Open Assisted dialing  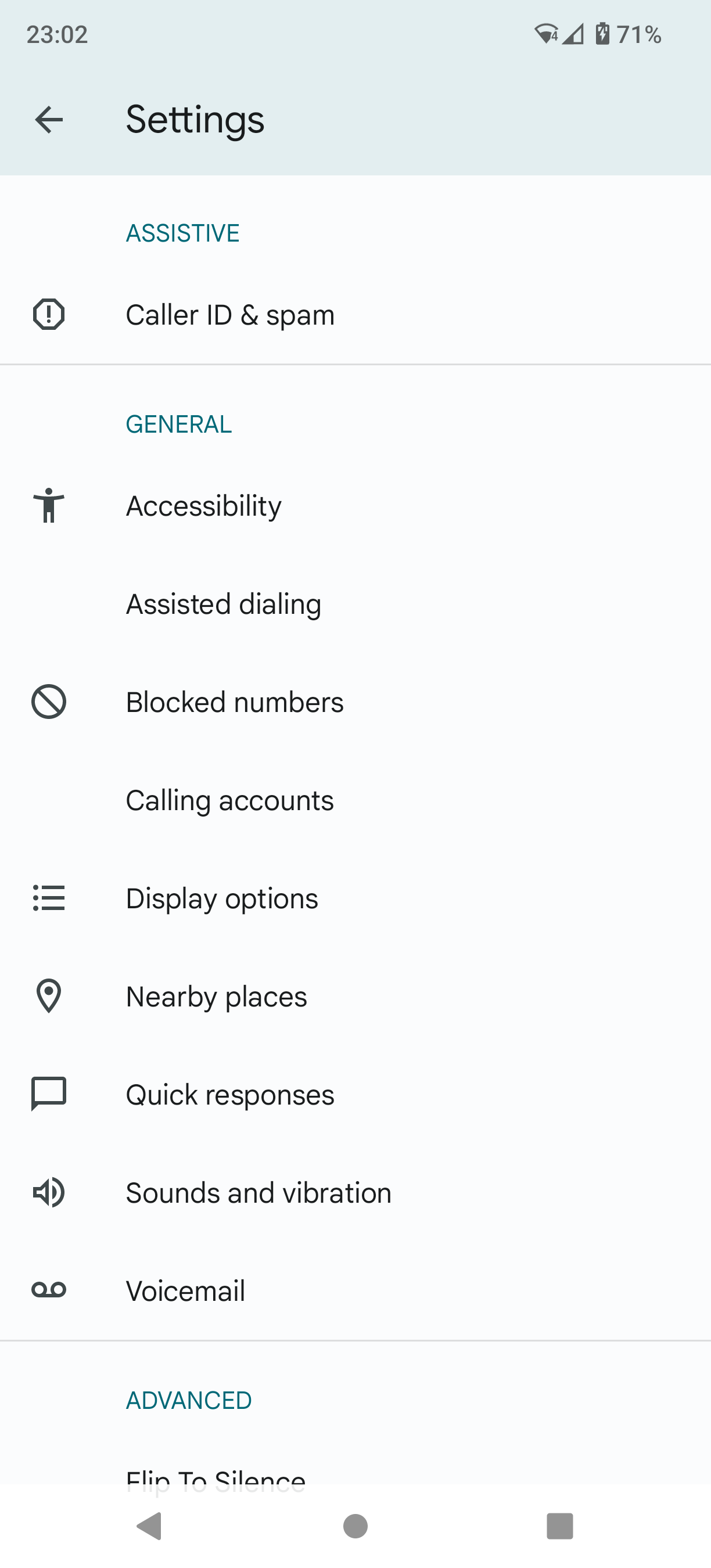pyautogui.click(x=355, y=604)
